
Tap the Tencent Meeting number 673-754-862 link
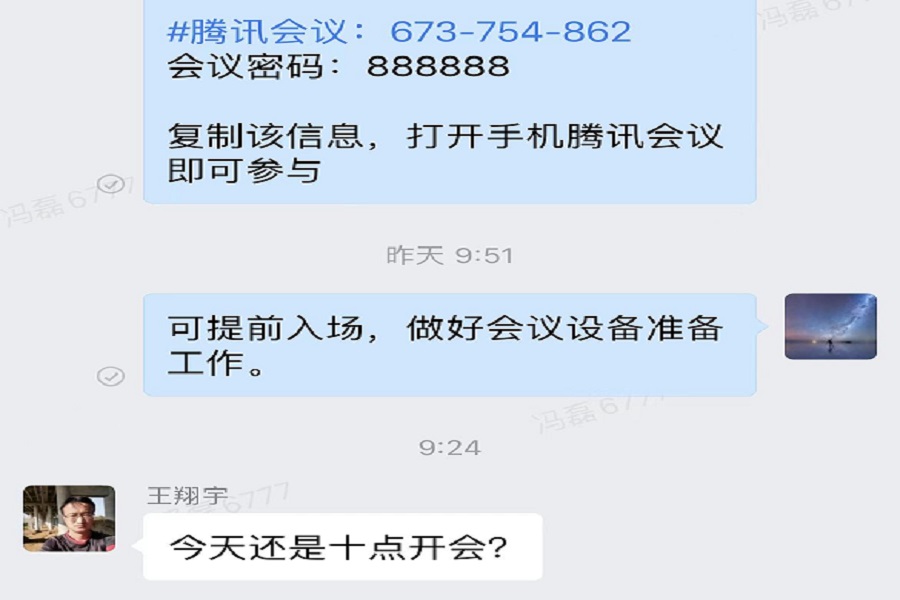tap(510, 31)
